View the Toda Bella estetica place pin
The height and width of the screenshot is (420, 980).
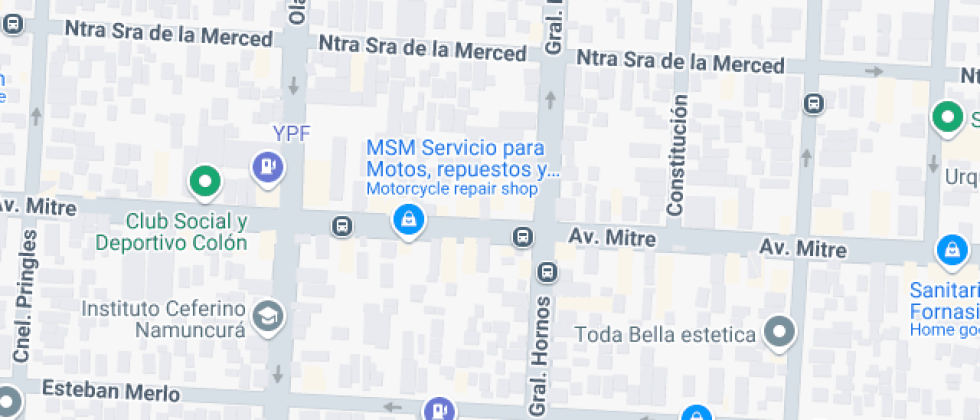(779, 331)
